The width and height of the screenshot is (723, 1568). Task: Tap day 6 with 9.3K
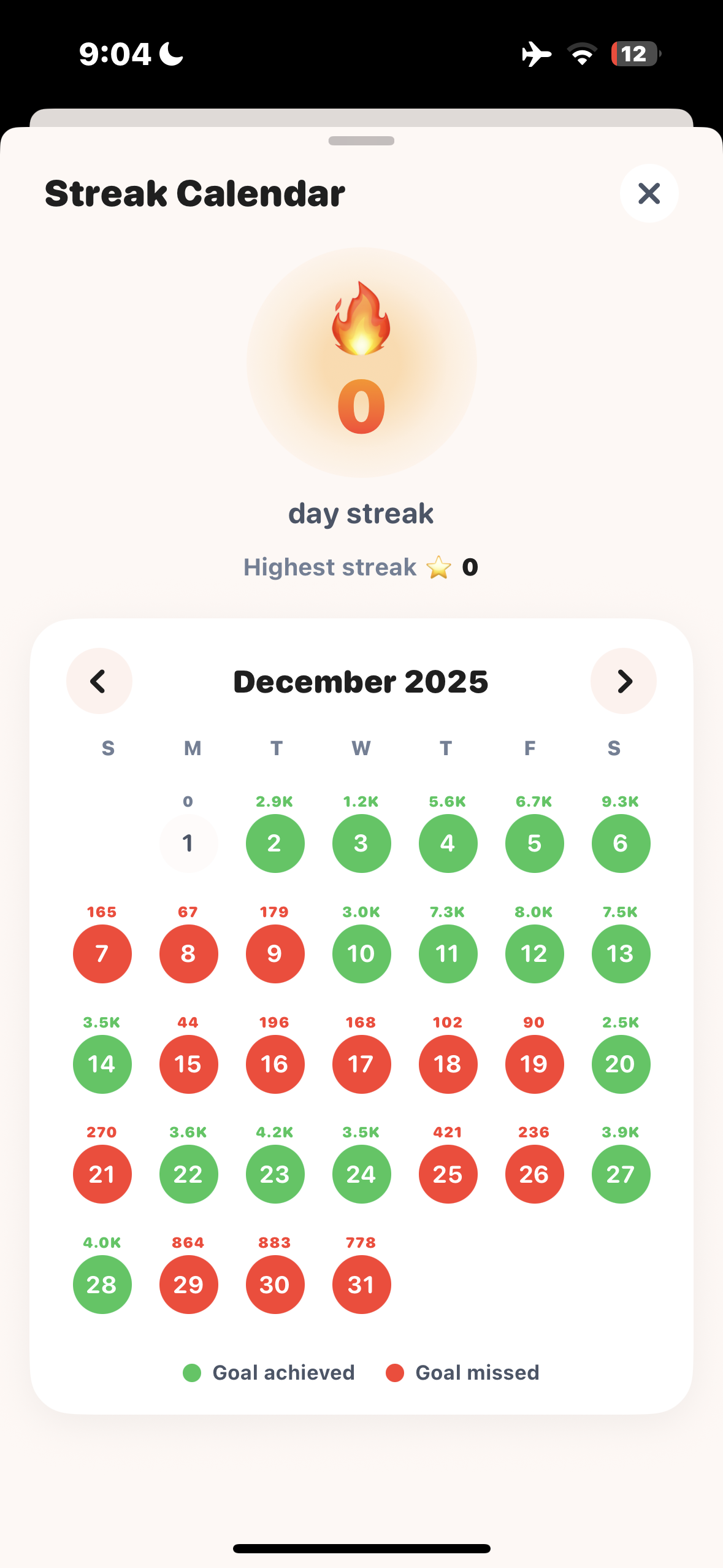tap(621, 843)
